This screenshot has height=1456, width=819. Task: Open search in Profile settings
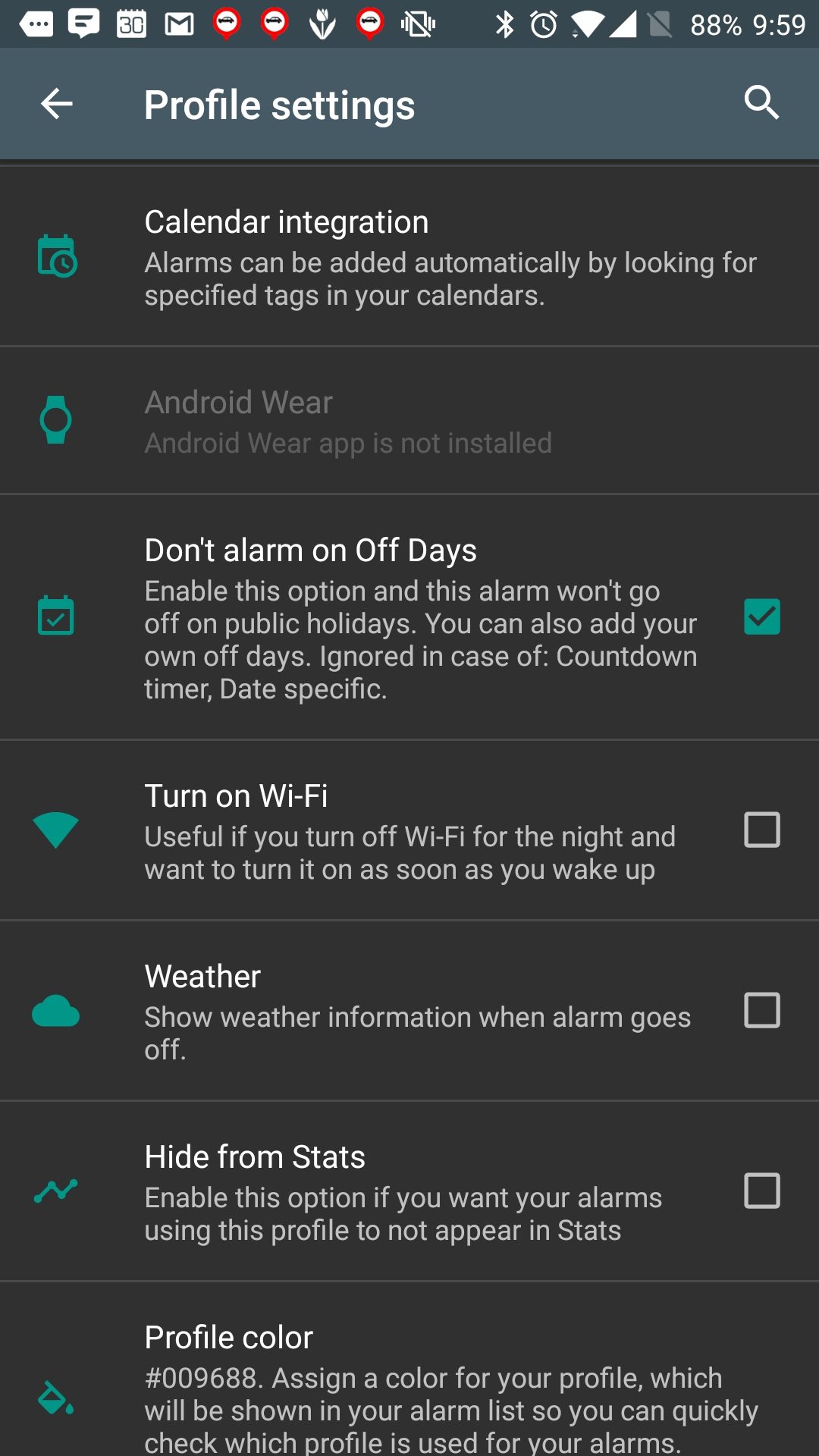point(761,102)
